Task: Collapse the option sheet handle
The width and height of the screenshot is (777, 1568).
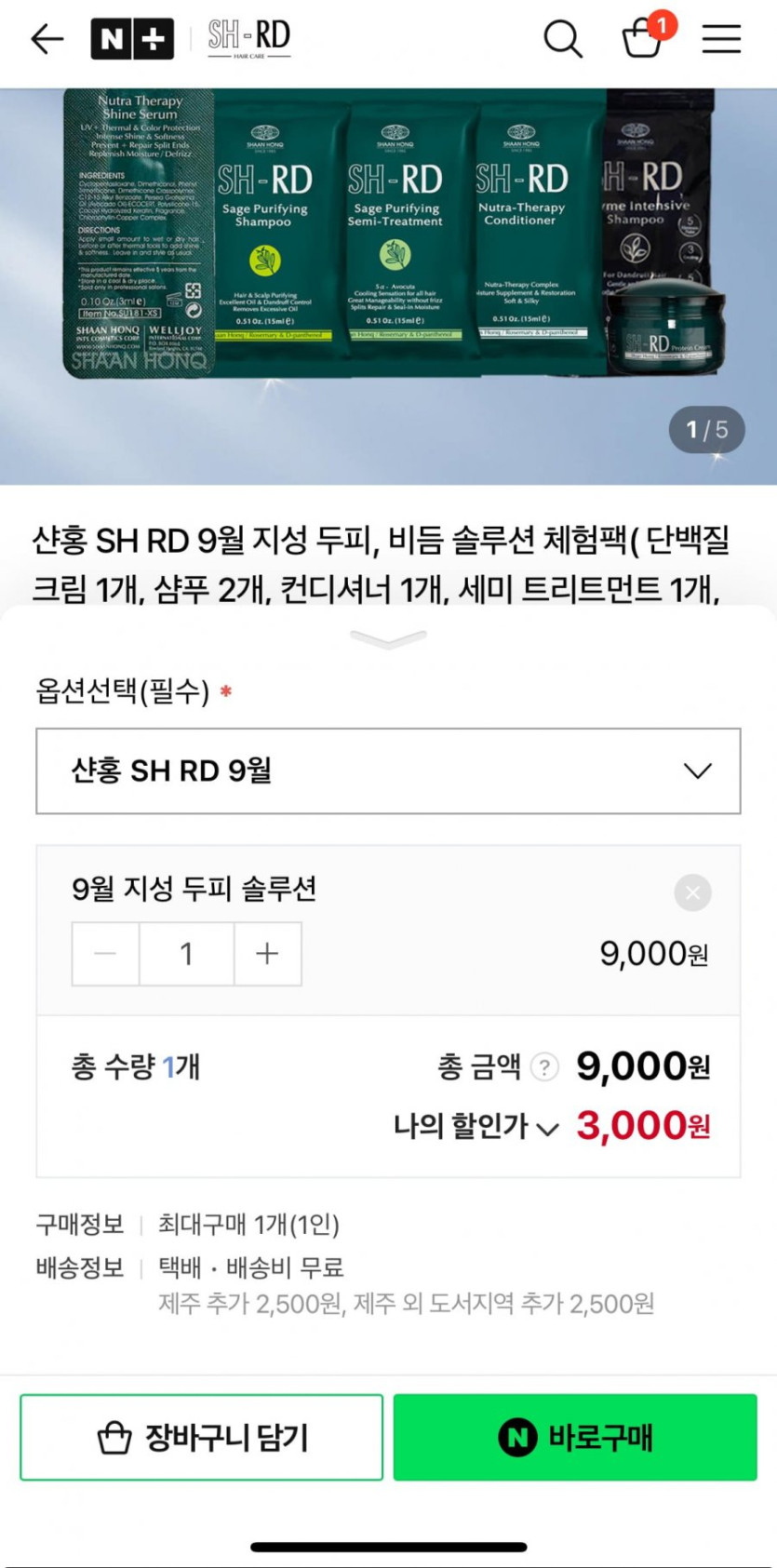Action: pyautogui.click(x=388, y=638)
